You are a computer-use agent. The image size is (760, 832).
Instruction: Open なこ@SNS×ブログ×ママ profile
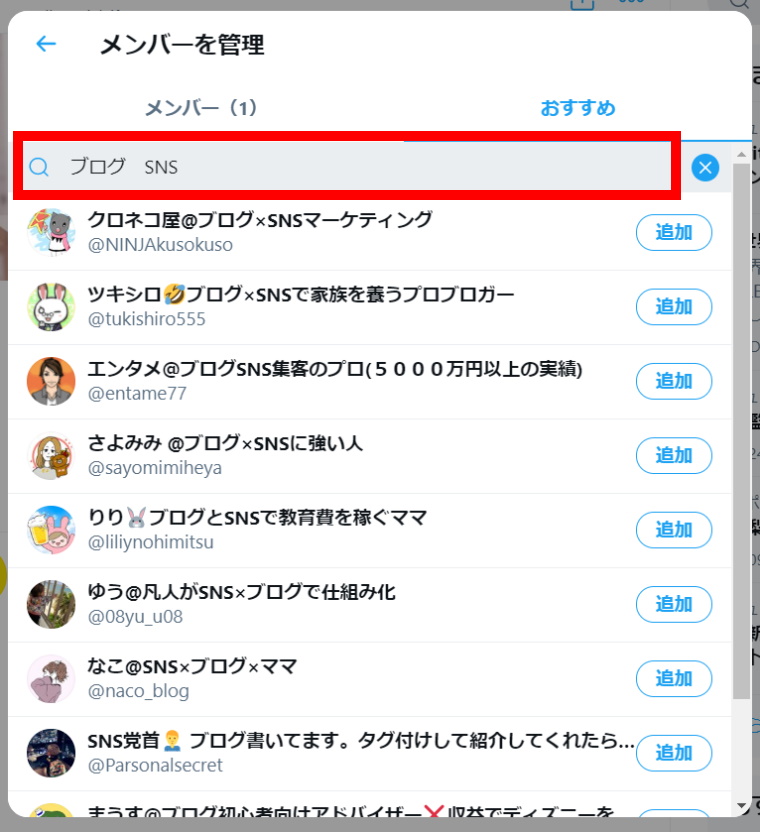pos(192,666)
